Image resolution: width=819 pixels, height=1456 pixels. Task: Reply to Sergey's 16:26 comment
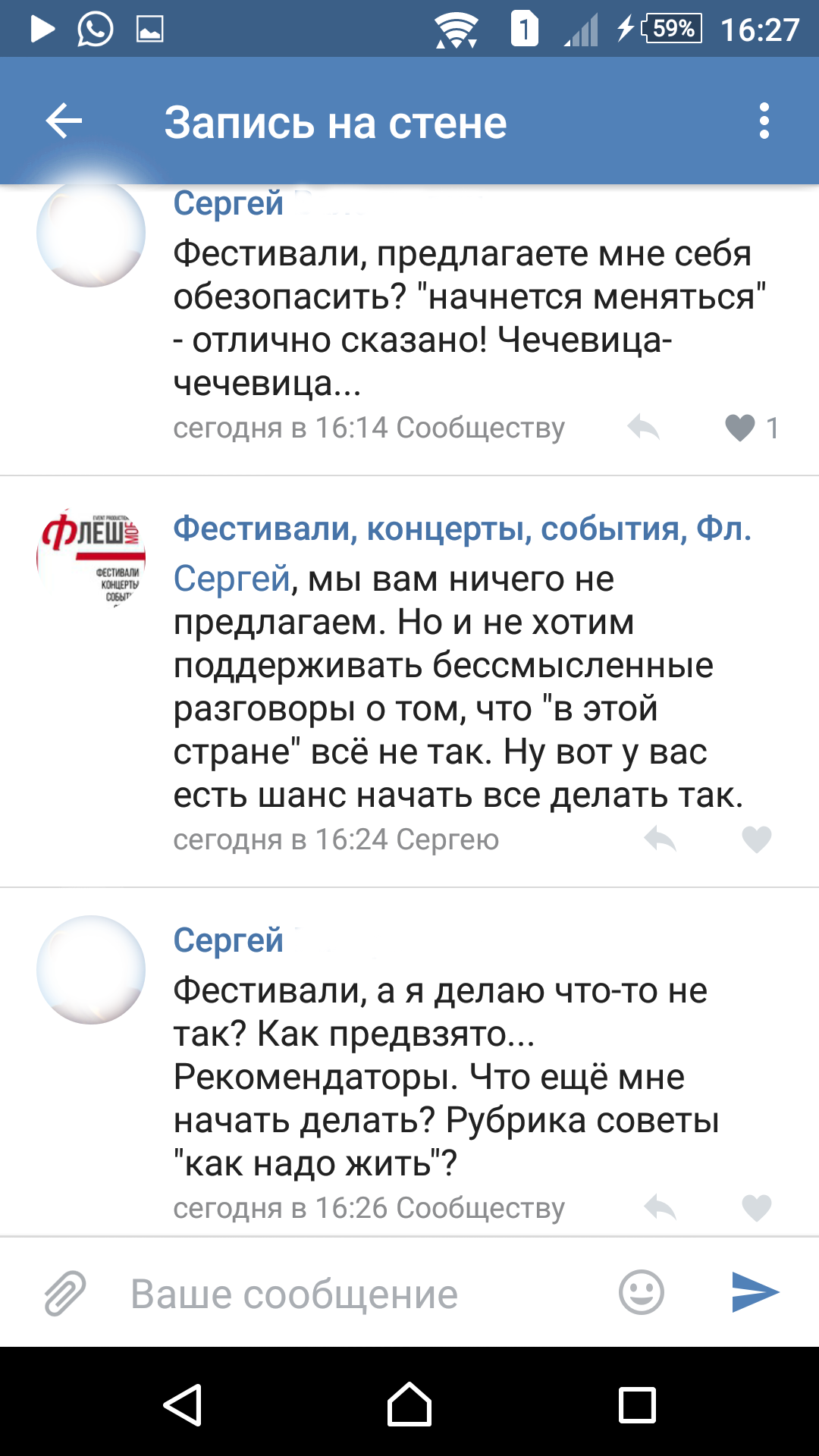point(660,1207)
